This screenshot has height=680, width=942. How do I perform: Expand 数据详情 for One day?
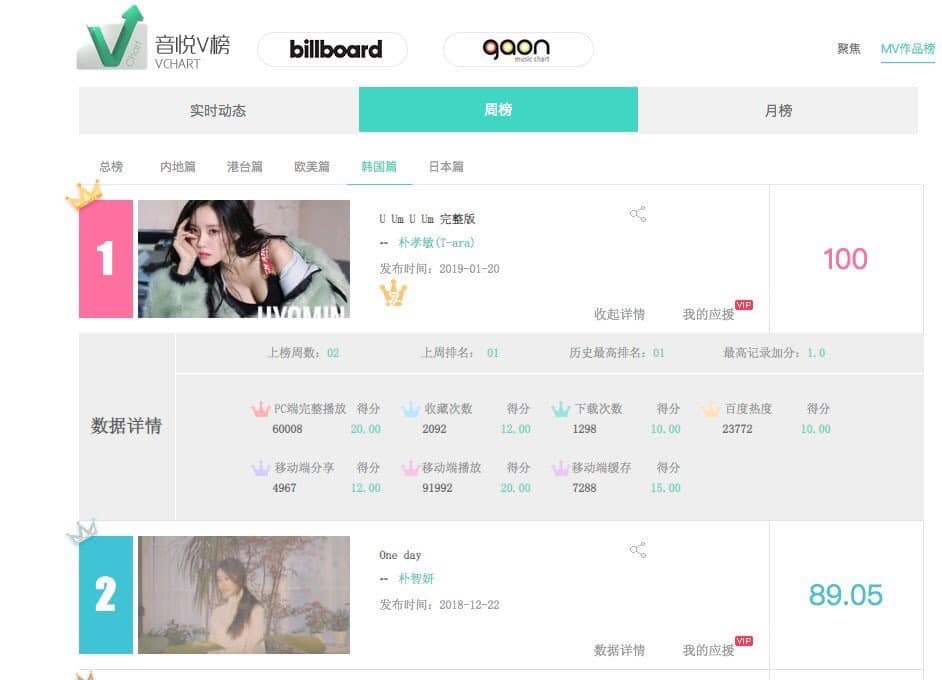(619, 650)
